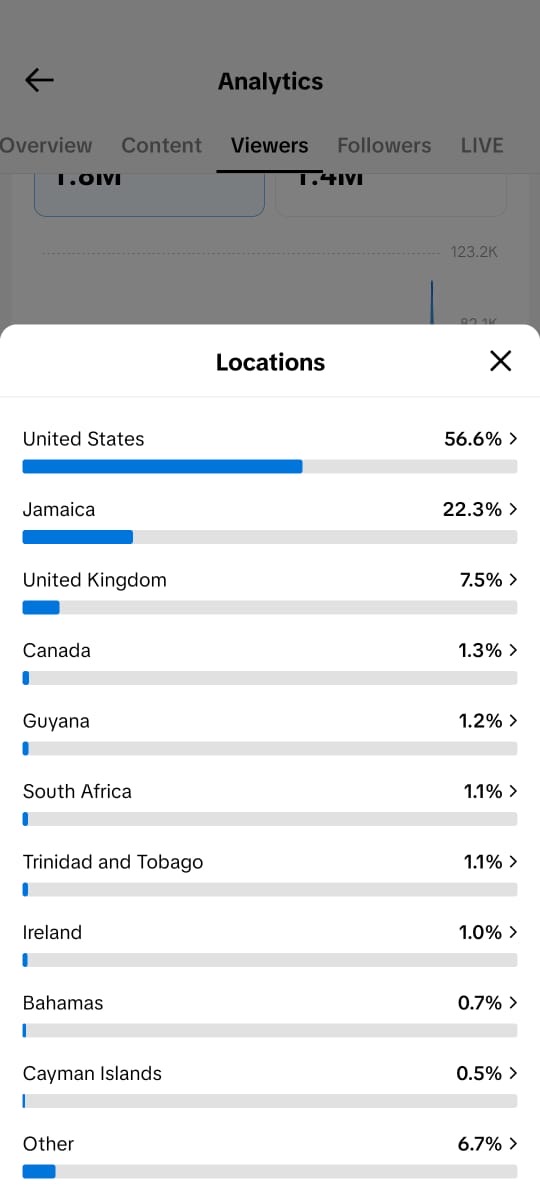Go back using the arrow icon
540x1200 pixels.
coord(39,81)
